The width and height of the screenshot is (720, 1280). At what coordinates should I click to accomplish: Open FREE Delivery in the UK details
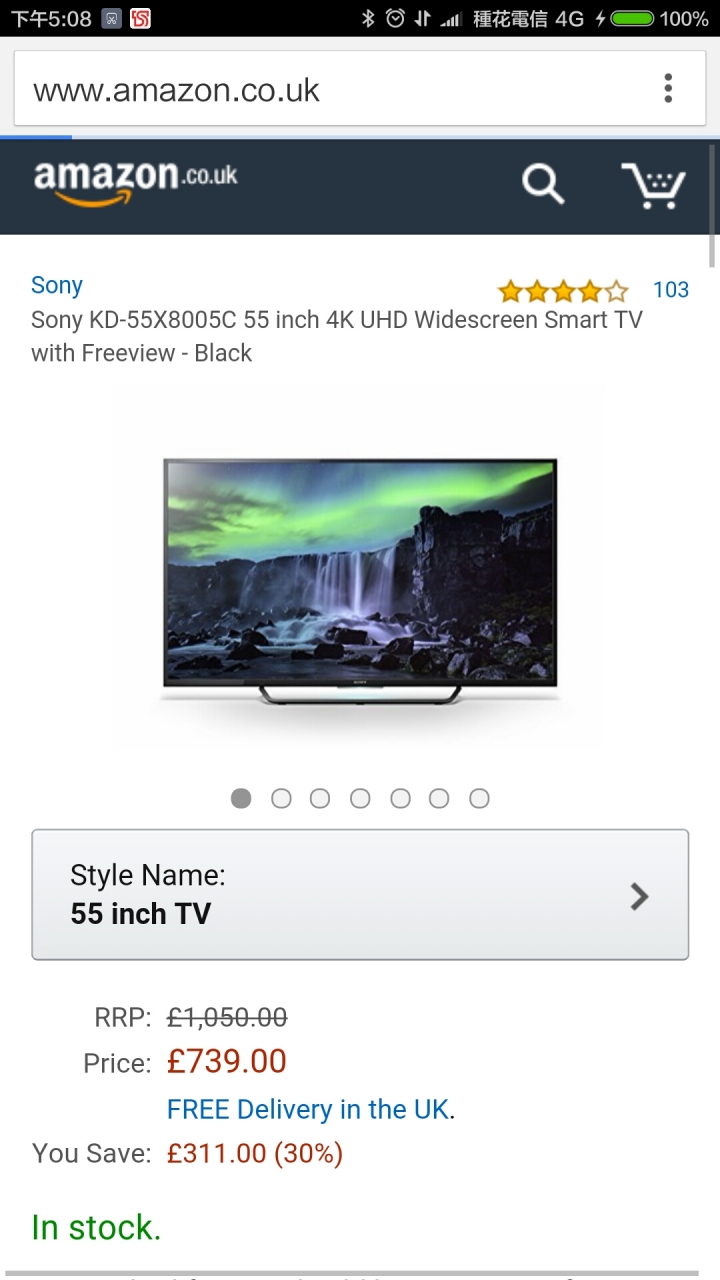click(309, 1109)
